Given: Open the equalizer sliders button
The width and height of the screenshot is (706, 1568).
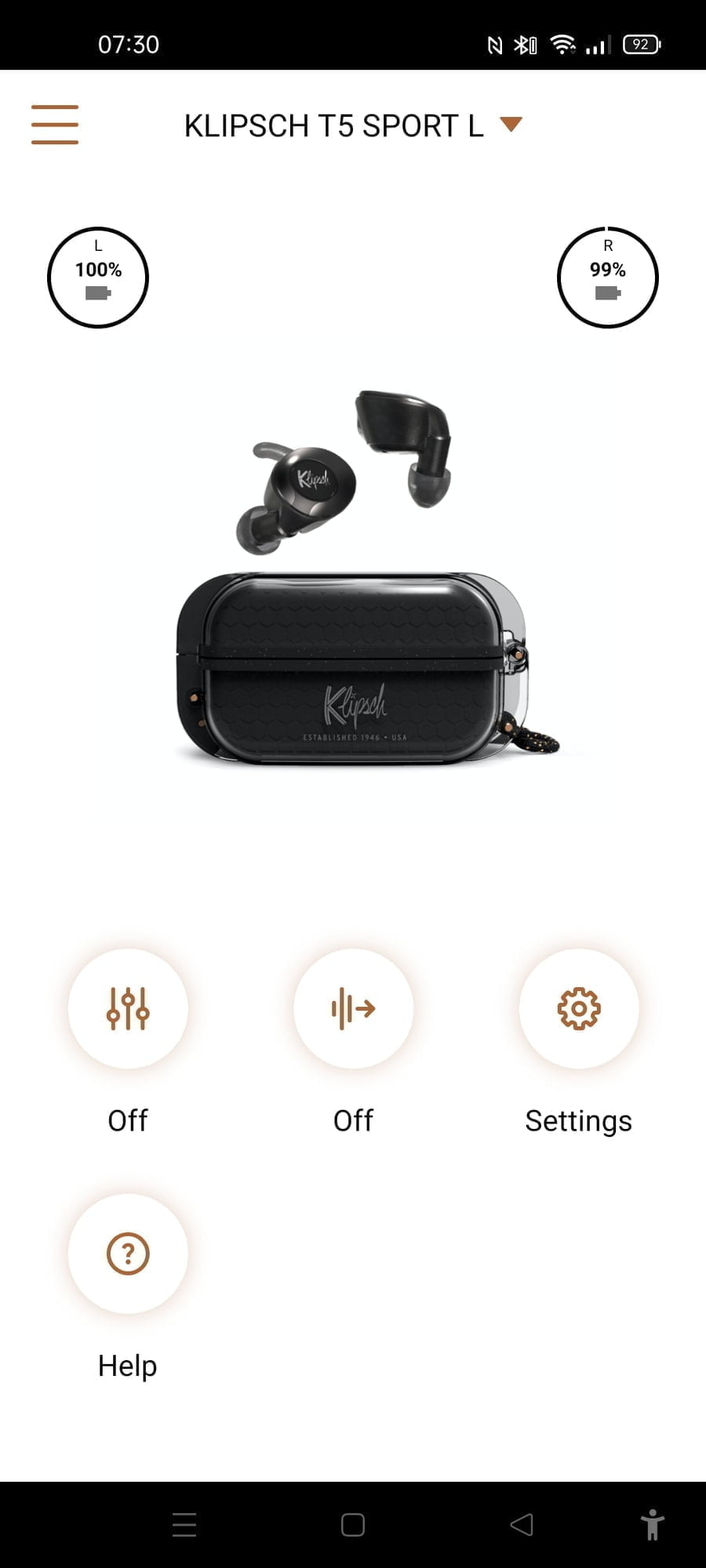Looking at the screenshot, I should pos(128,1008).
